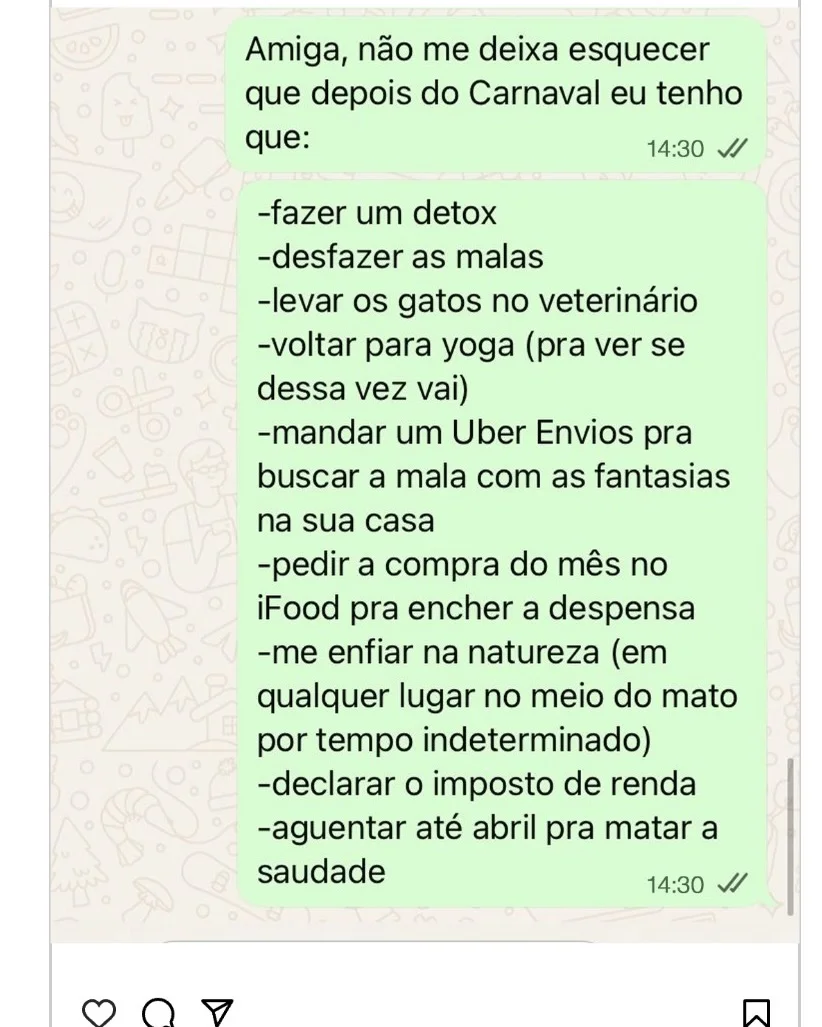The image size is (822, 1027).
Task: Like the post with the heart icon
Action: point(99,1013)
